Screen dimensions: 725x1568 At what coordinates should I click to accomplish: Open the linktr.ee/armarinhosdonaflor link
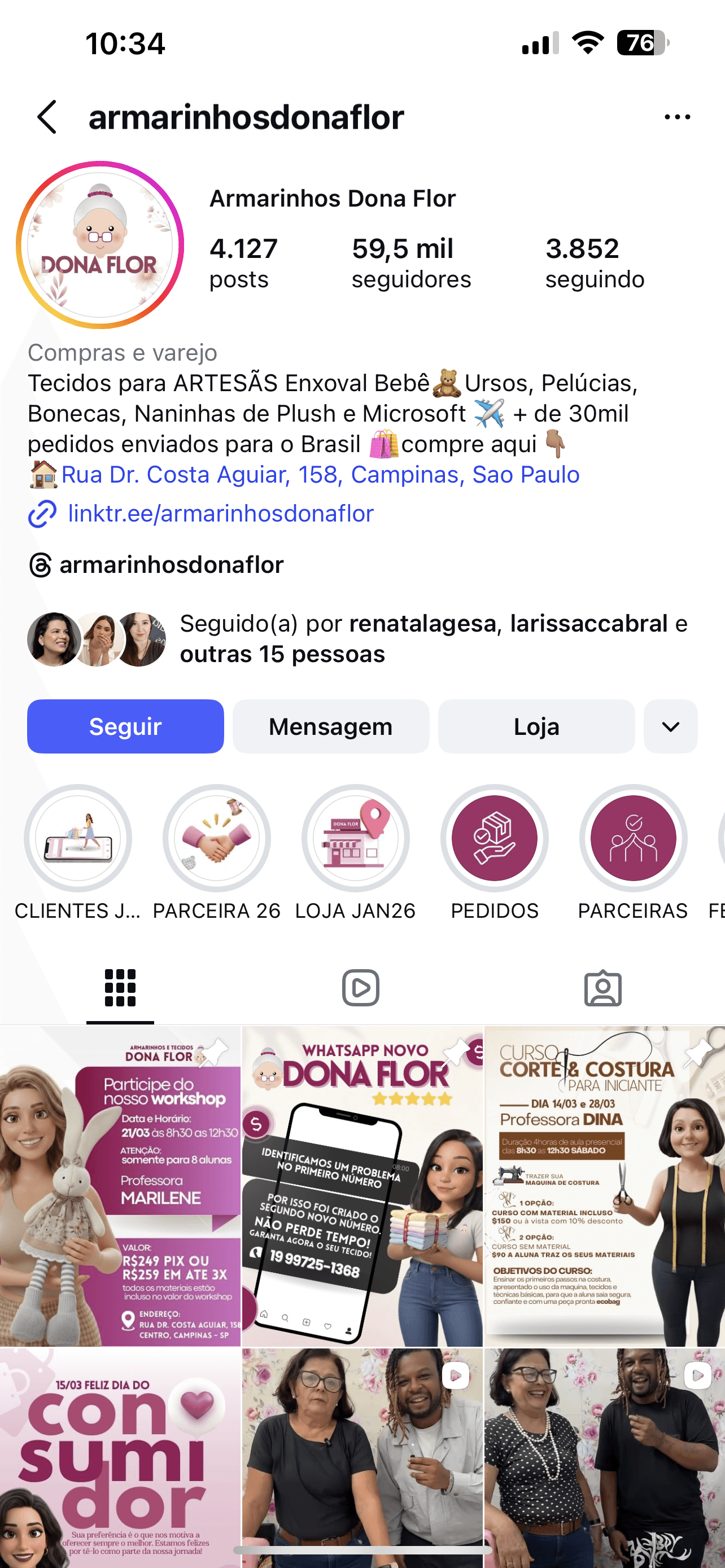pyautogui.click(x=220, y=514)
